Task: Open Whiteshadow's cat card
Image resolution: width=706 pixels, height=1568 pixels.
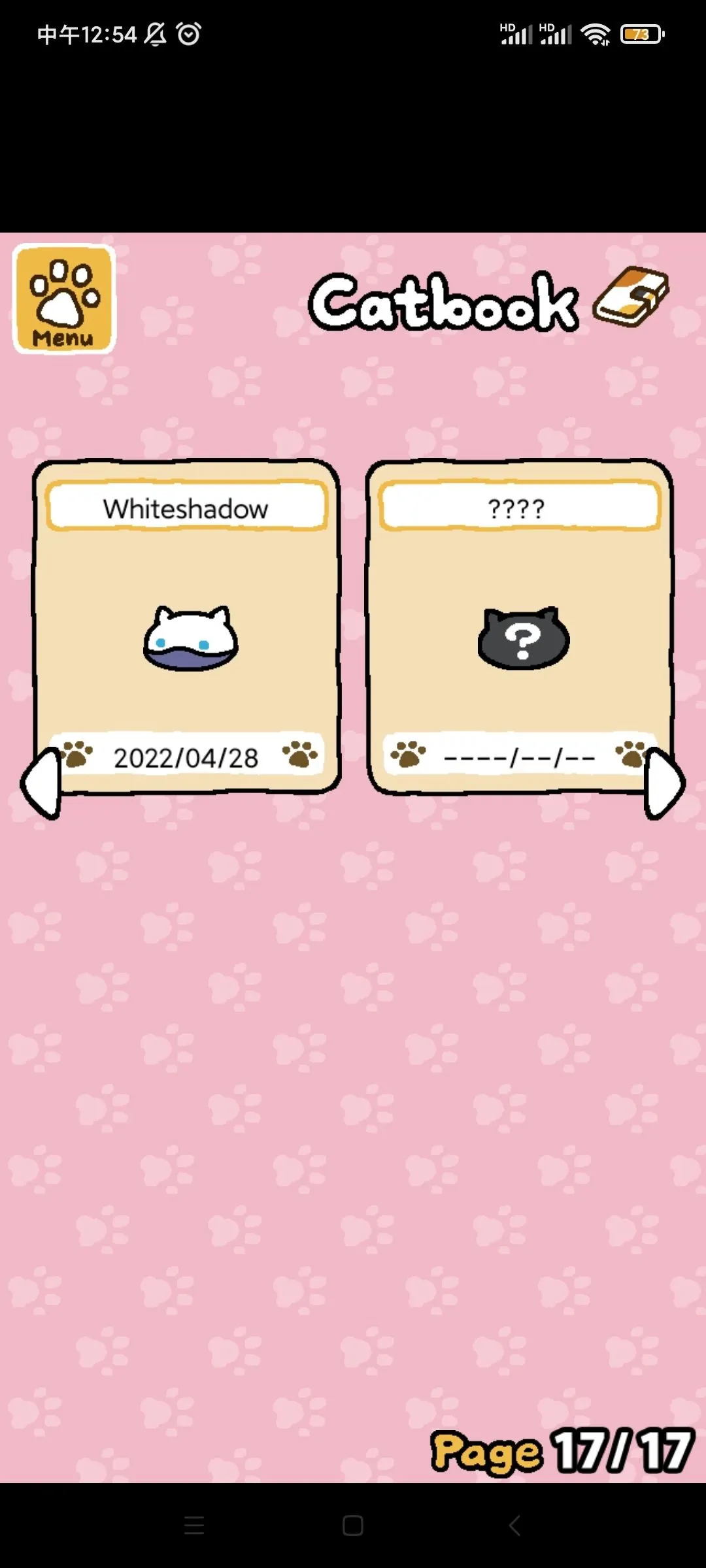Action: 187,627
